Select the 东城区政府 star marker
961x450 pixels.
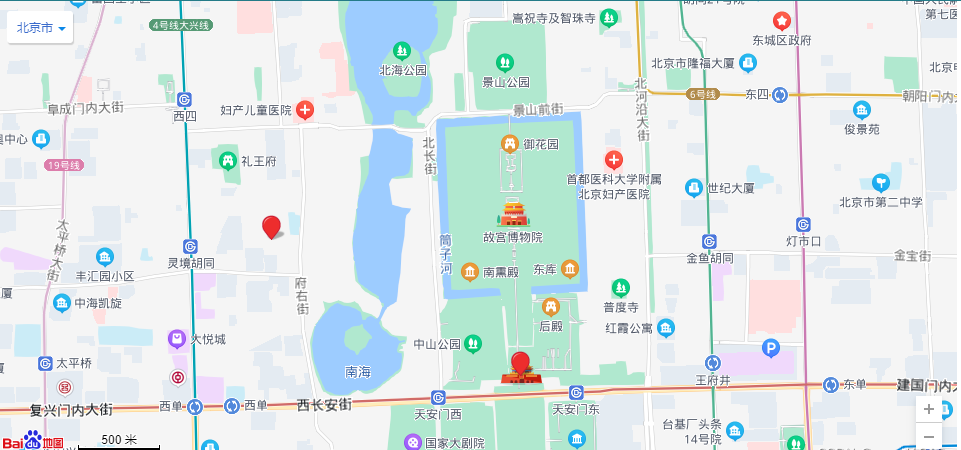(x=782, y=20)
